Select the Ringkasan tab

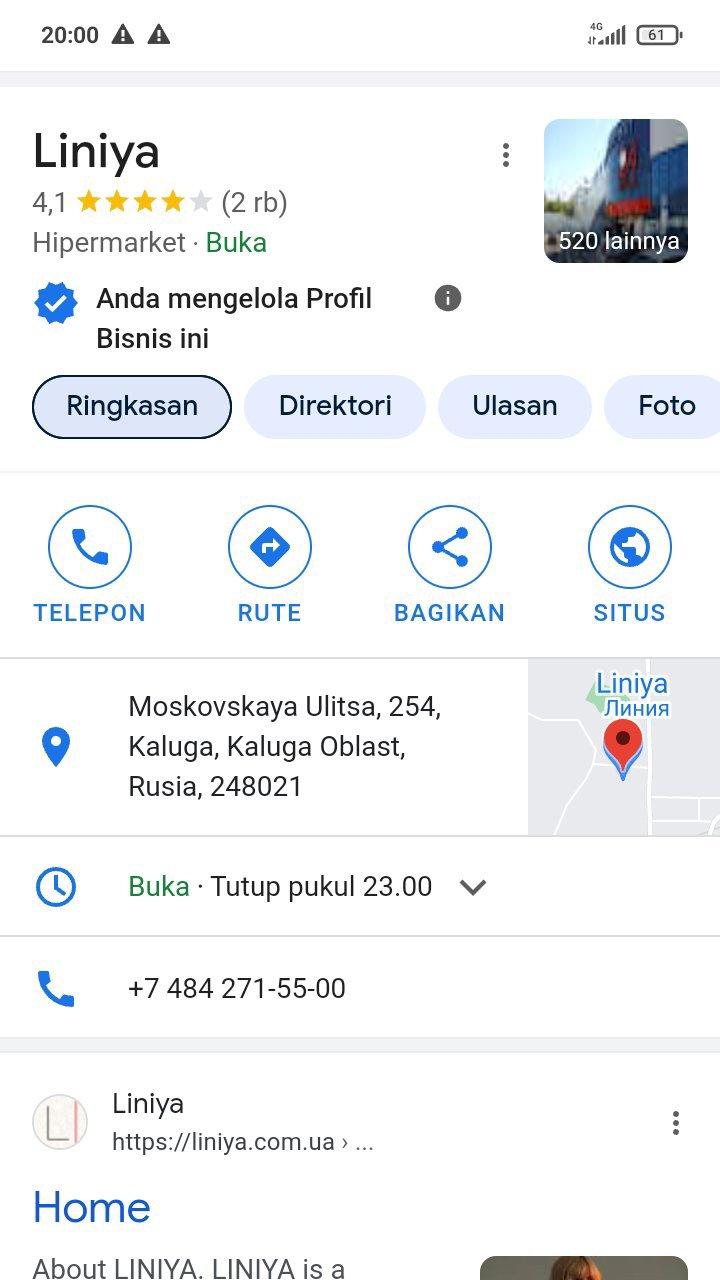(x=132, y=406)
